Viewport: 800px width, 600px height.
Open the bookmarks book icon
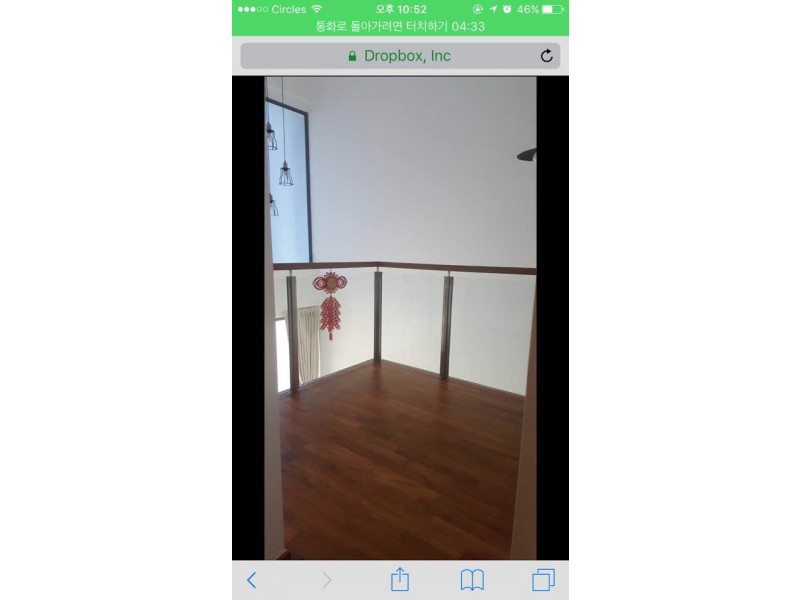tap(472, 580)
